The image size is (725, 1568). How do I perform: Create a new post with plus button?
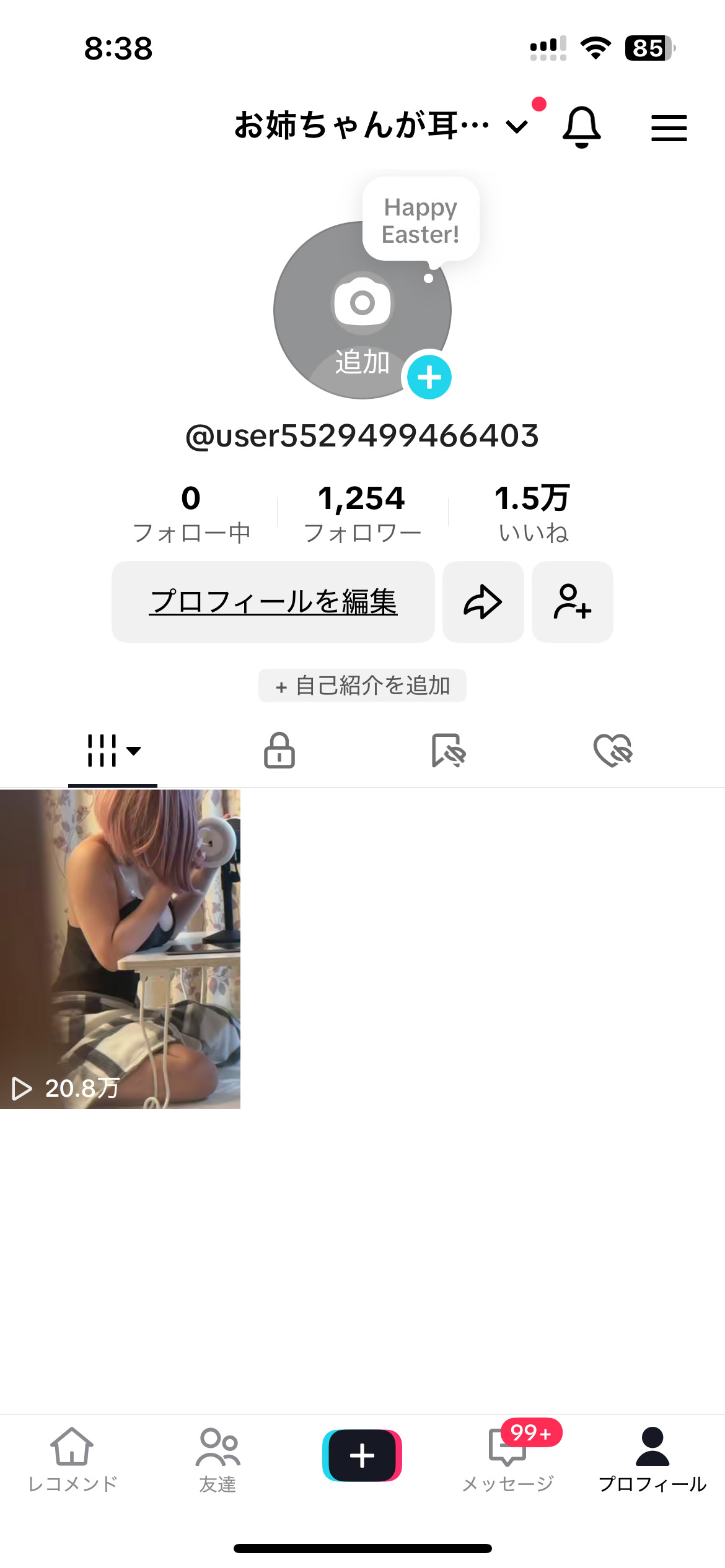[x=362, y=1455]
